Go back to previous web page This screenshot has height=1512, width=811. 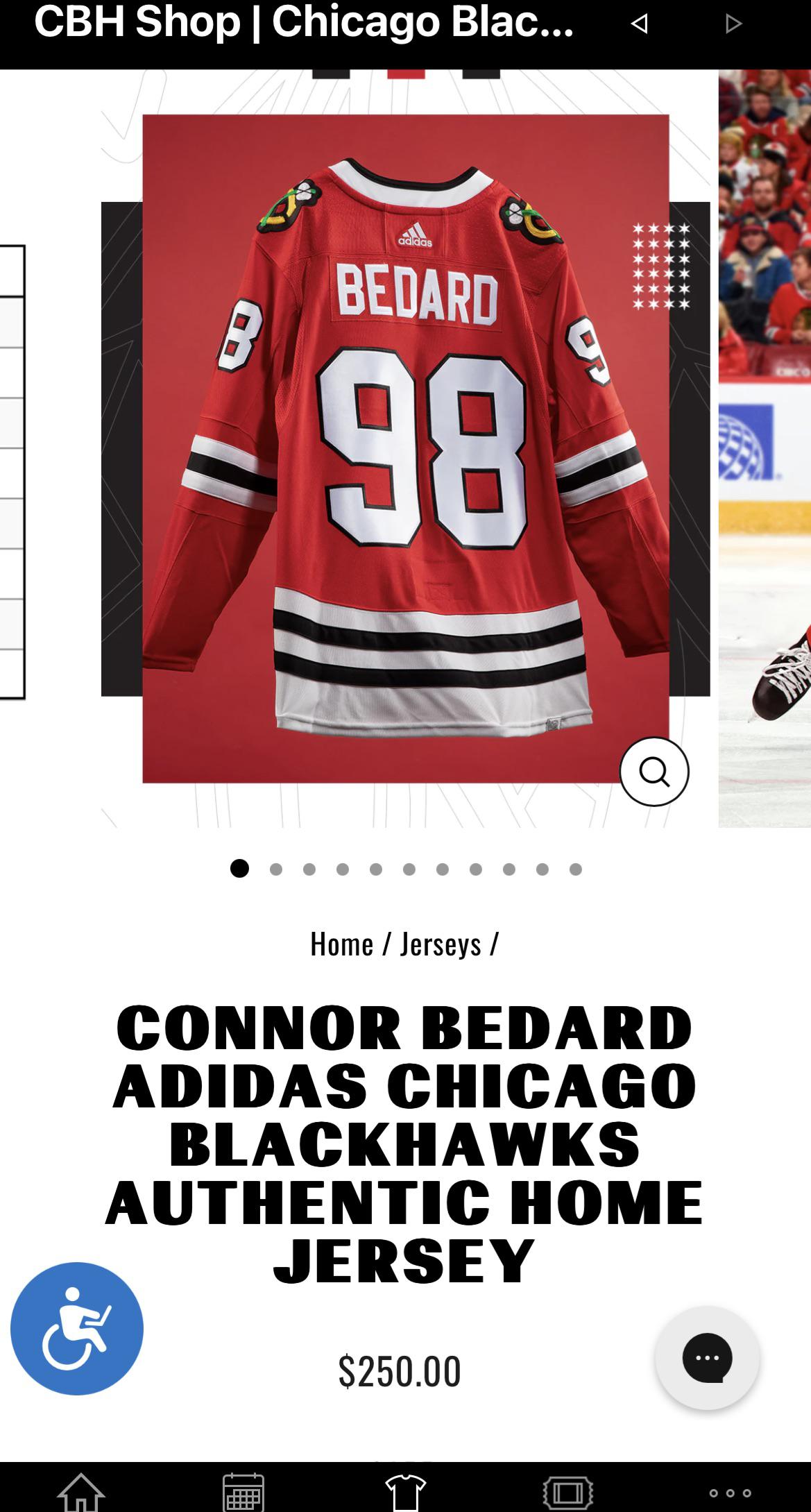point(639,24)
